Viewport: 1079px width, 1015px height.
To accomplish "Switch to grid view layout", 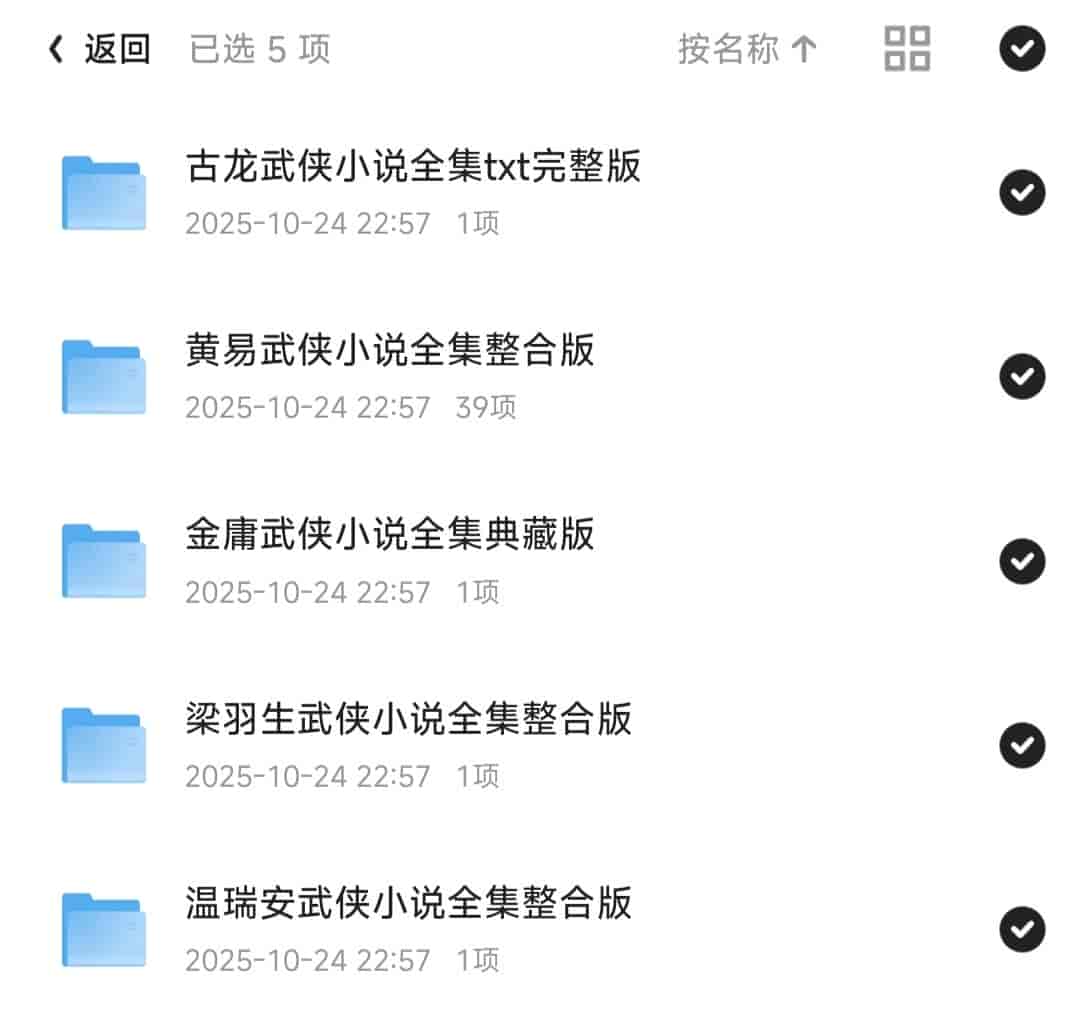I will click(907, 49).
